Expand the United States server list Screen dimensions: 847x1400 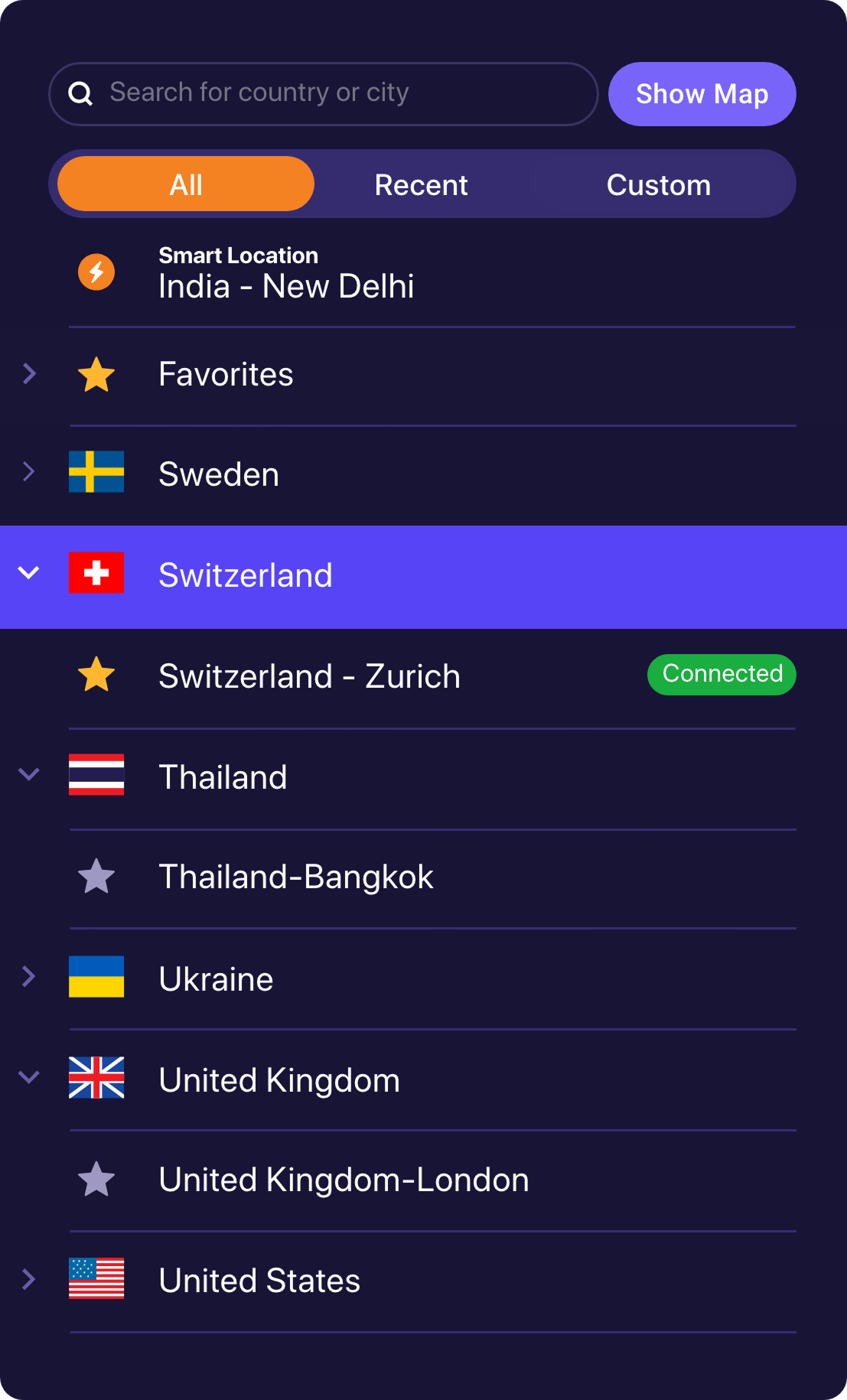[x=29, y=1279]
